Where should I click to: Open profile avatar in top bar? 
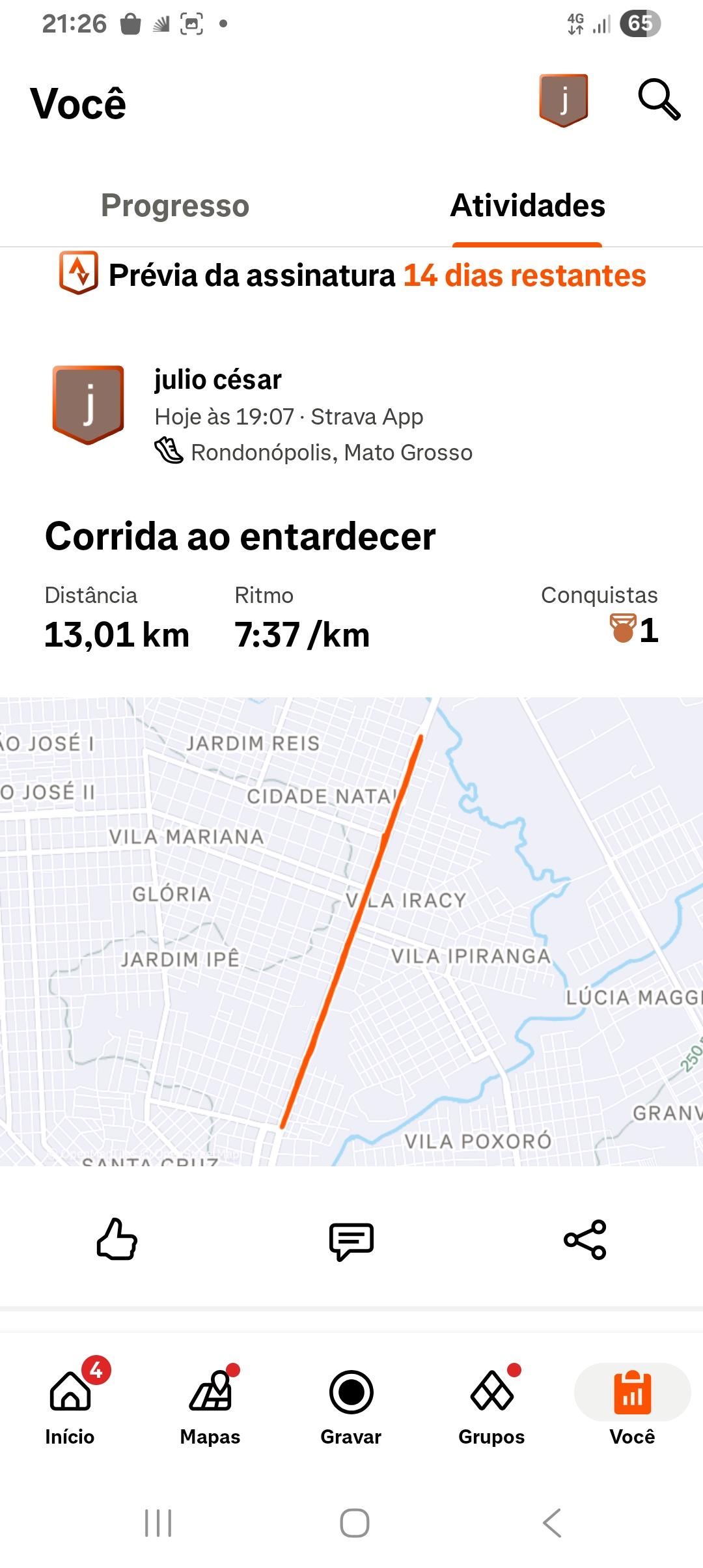point(564,100)
